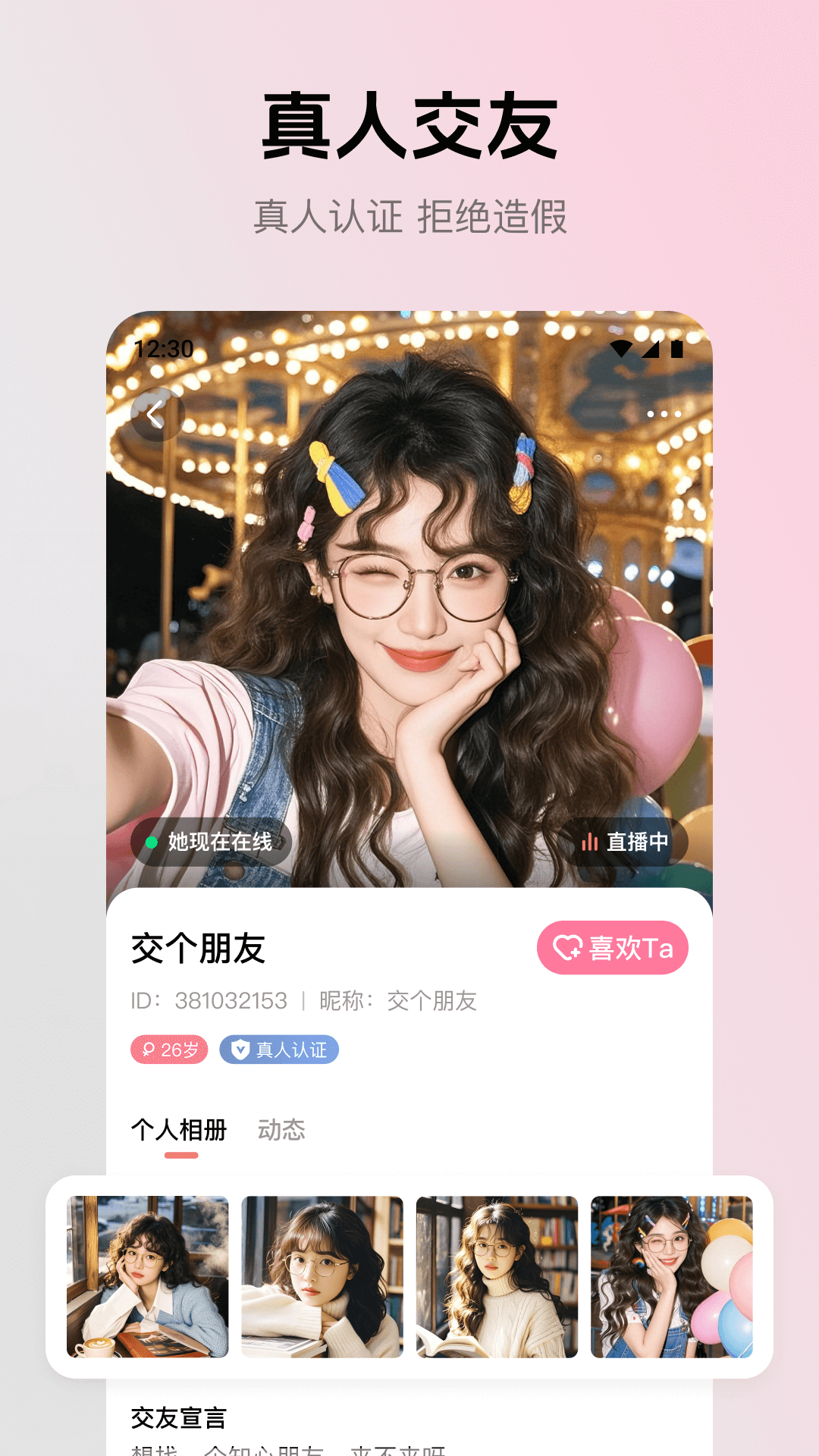The image size is (819, 1456).
Task: Tap the female gender icon on age badge
Action: [147, 1050]
